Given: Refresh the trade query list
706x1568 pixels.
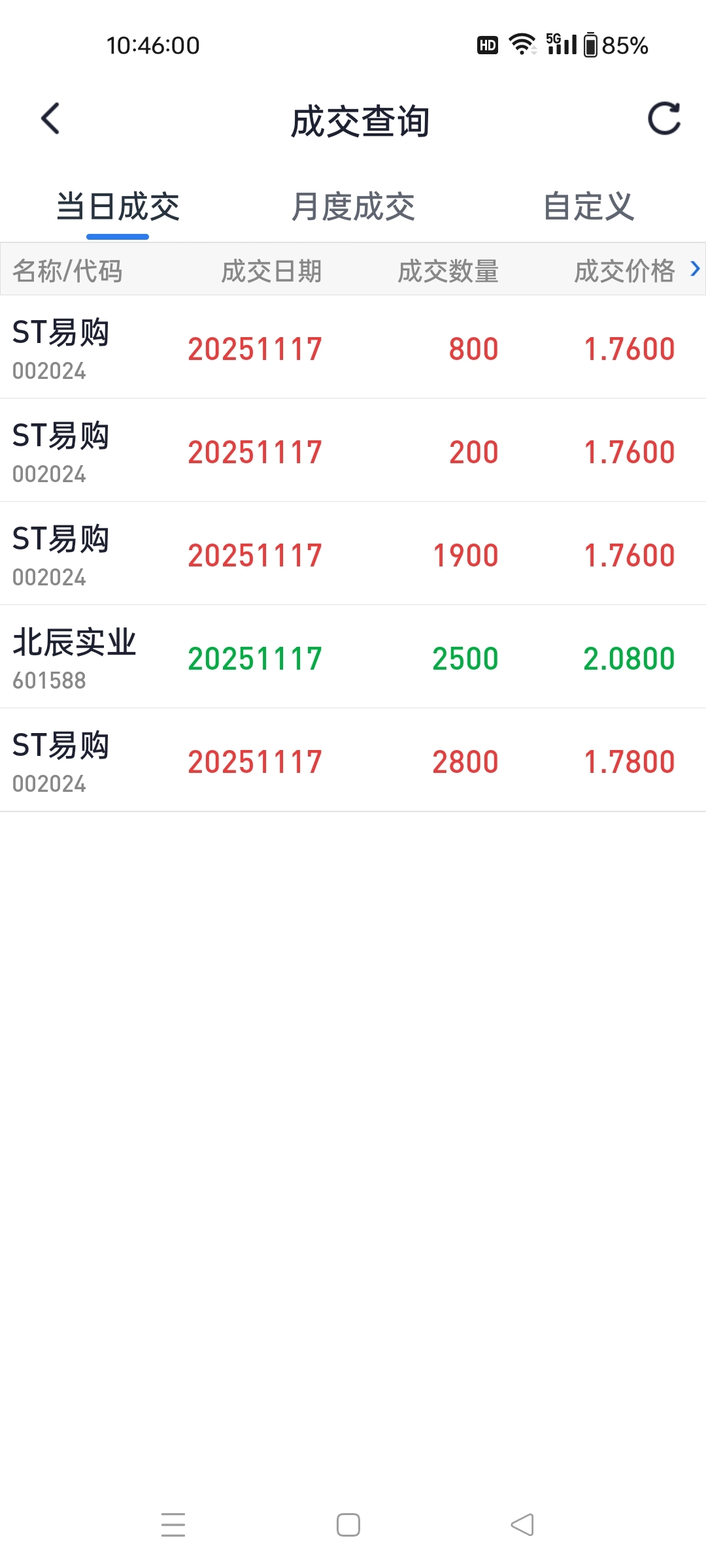Looking at the screenshot, I should 664,119.
